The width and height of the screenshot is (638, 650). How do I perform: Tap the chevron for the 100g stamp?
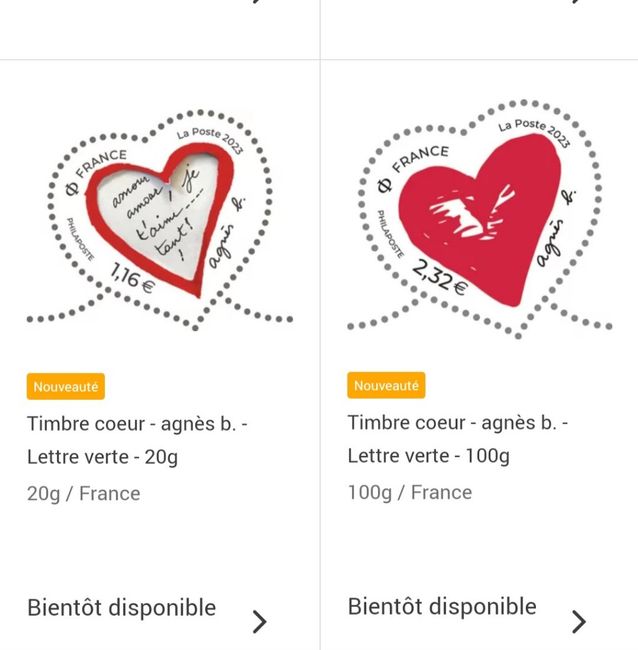click(579, 621)
